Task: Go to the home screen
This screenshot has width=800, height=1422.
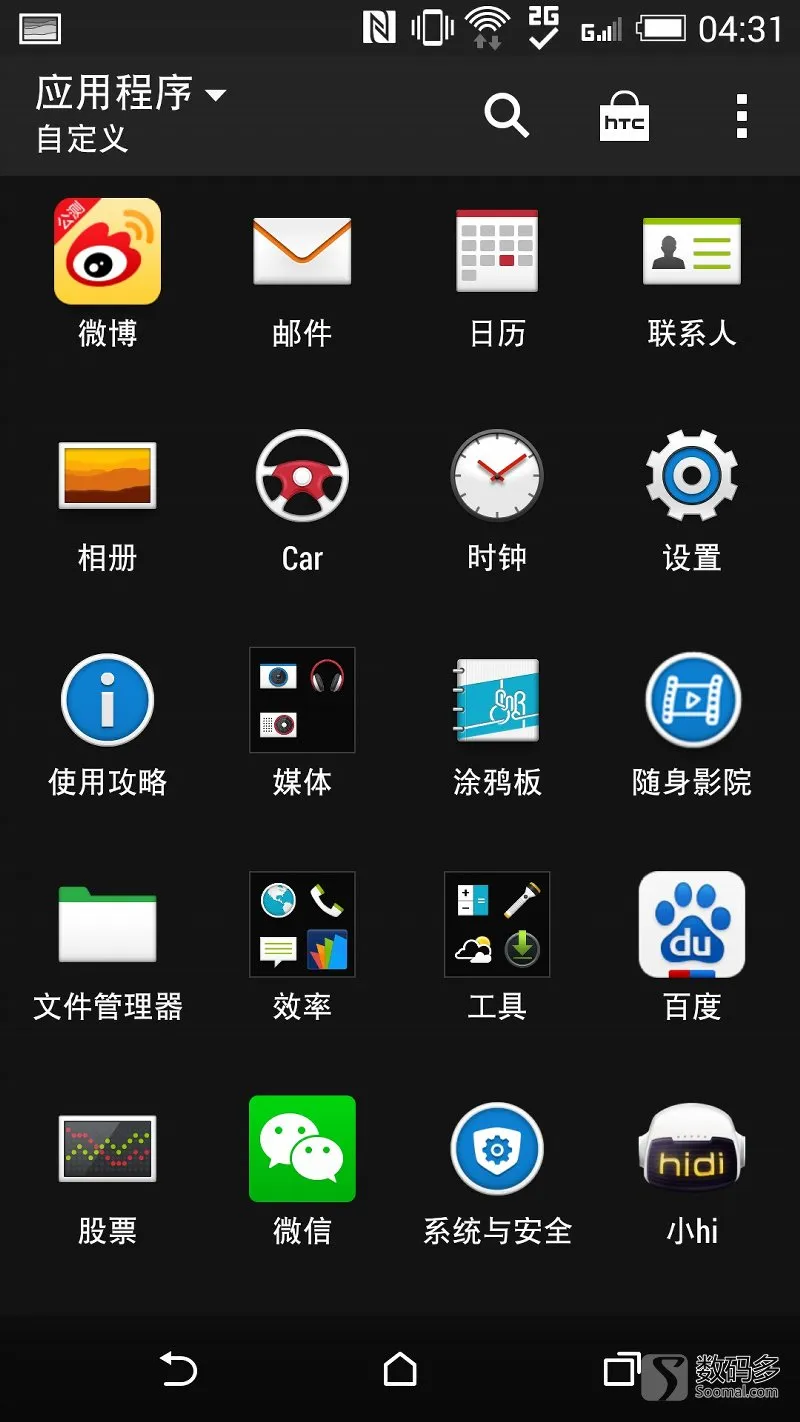Action: coord(400,1369)
